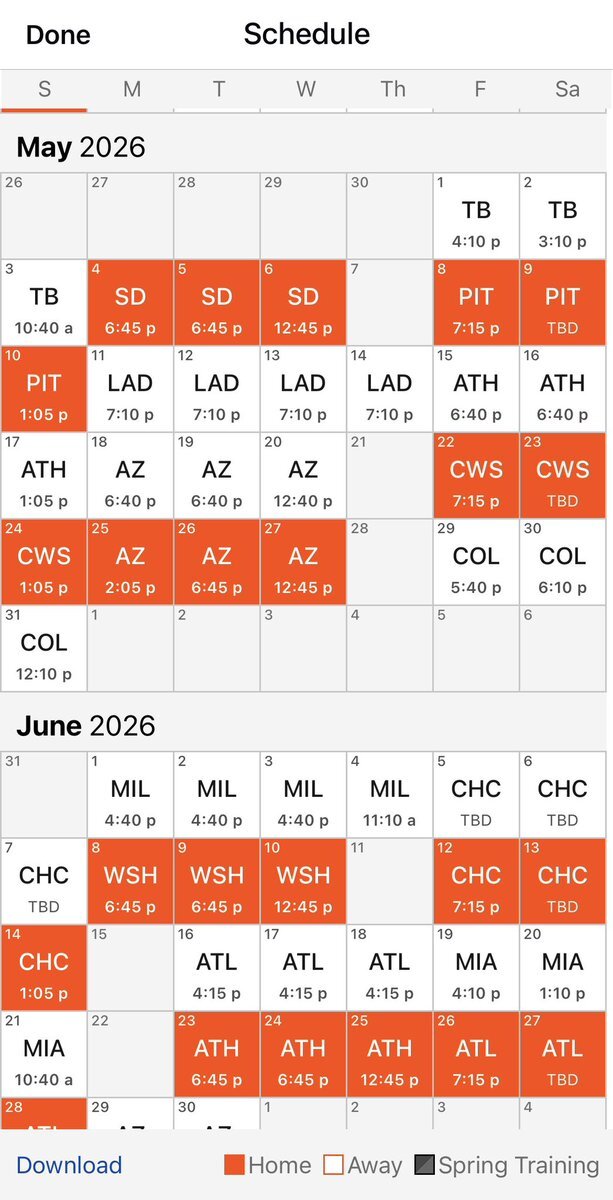This screenshot has height=1200, width=613.
Task: Select the May 4 home game versus SD
Action: pyautogui.click(x=130, y=303)
